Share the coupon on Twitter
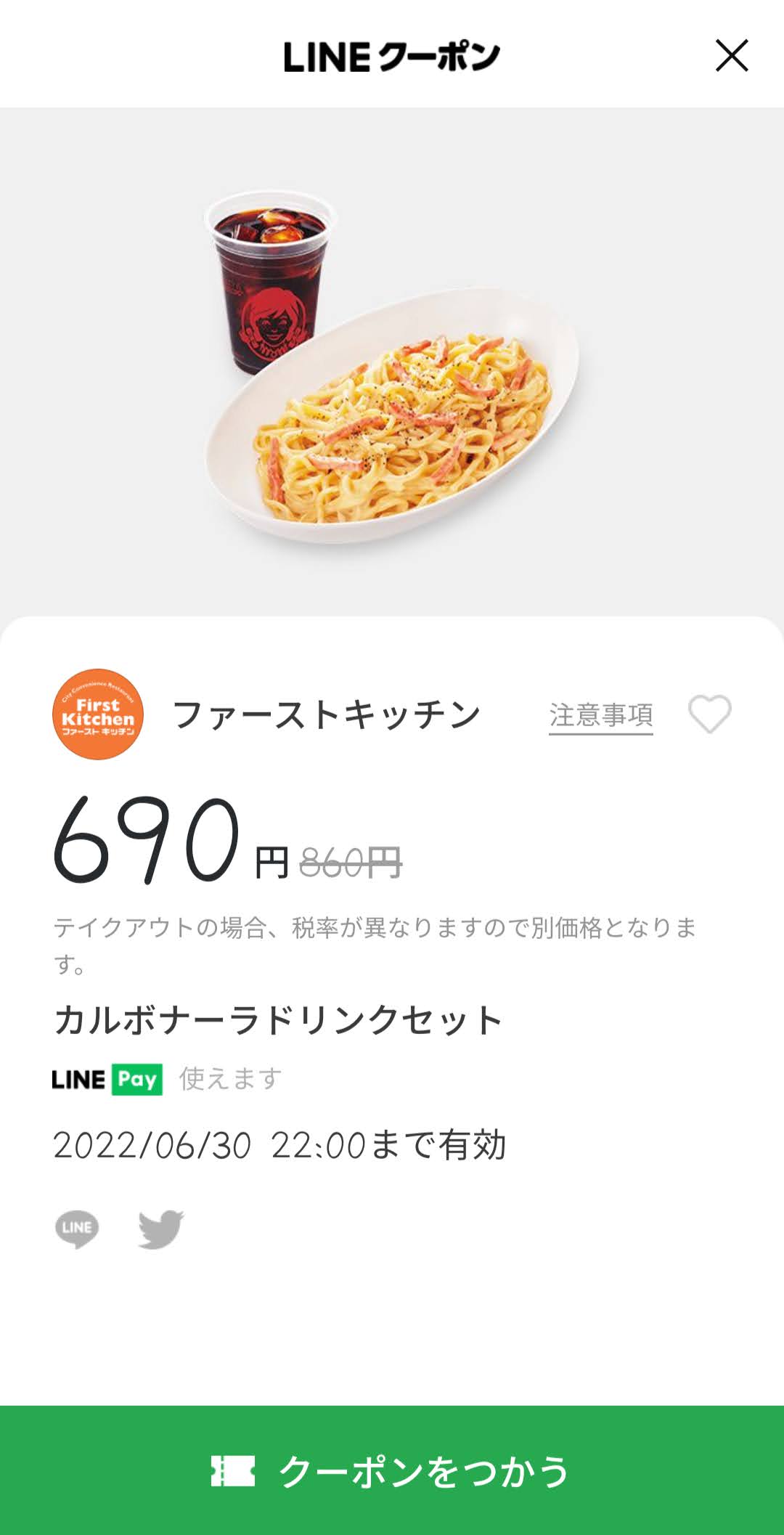784x1535 pixels. pyautogui.click(x=161, y=1229)
